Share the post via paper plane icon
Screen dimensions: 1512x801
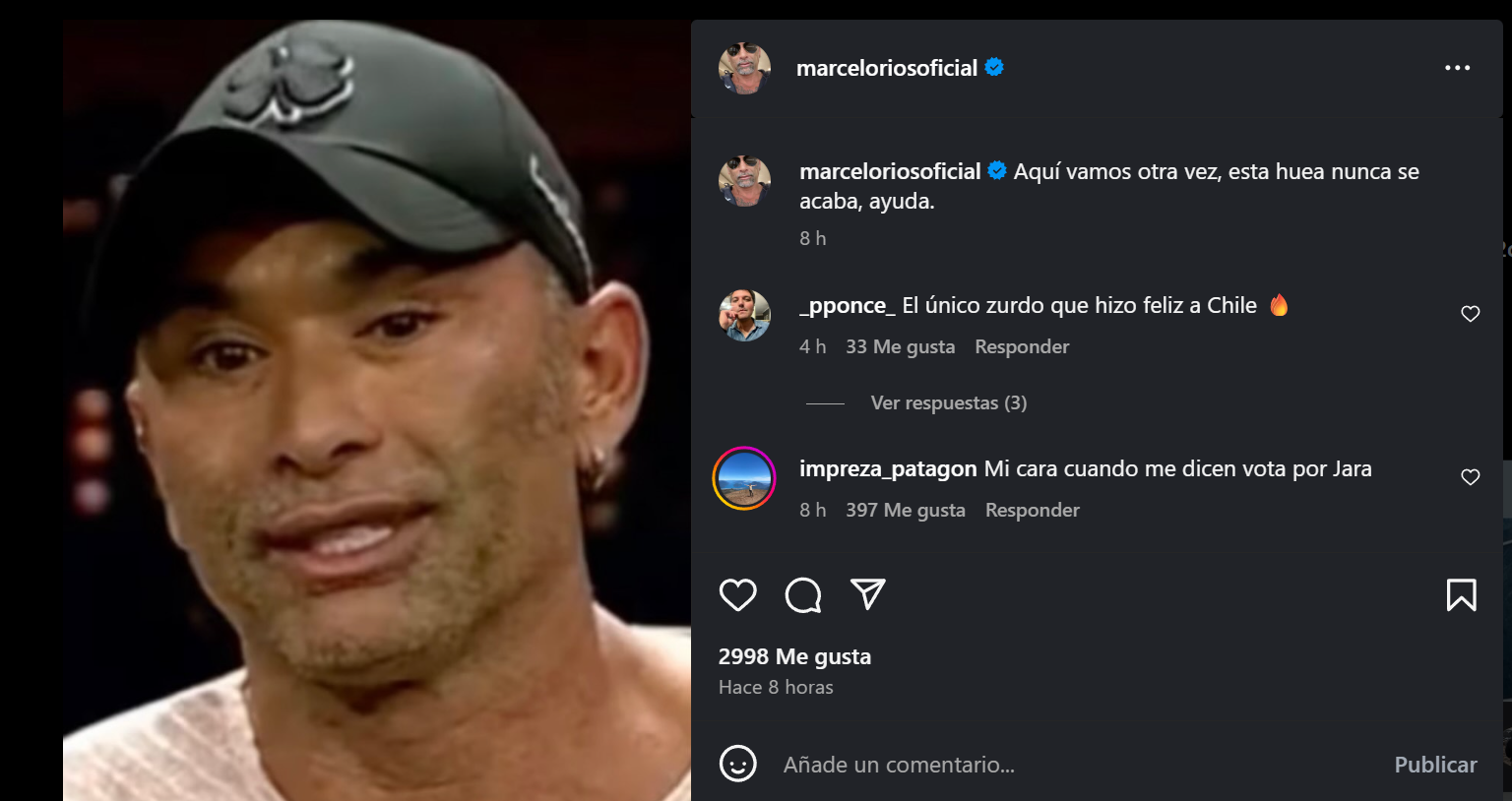coord(867,594)
